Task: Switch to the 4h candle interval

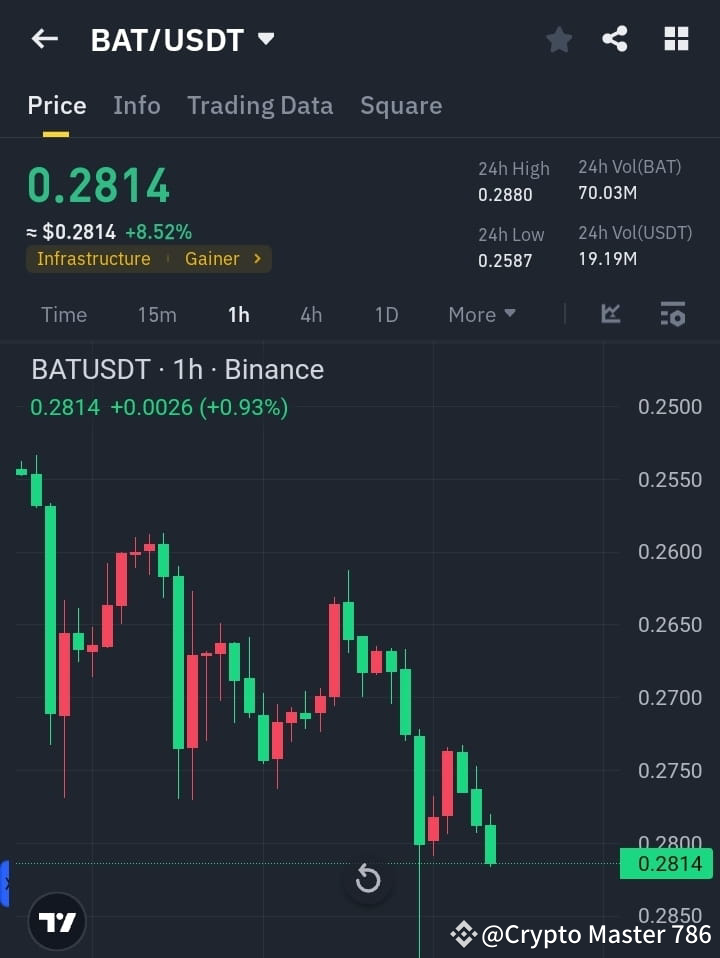Action: tap(311, 314)
